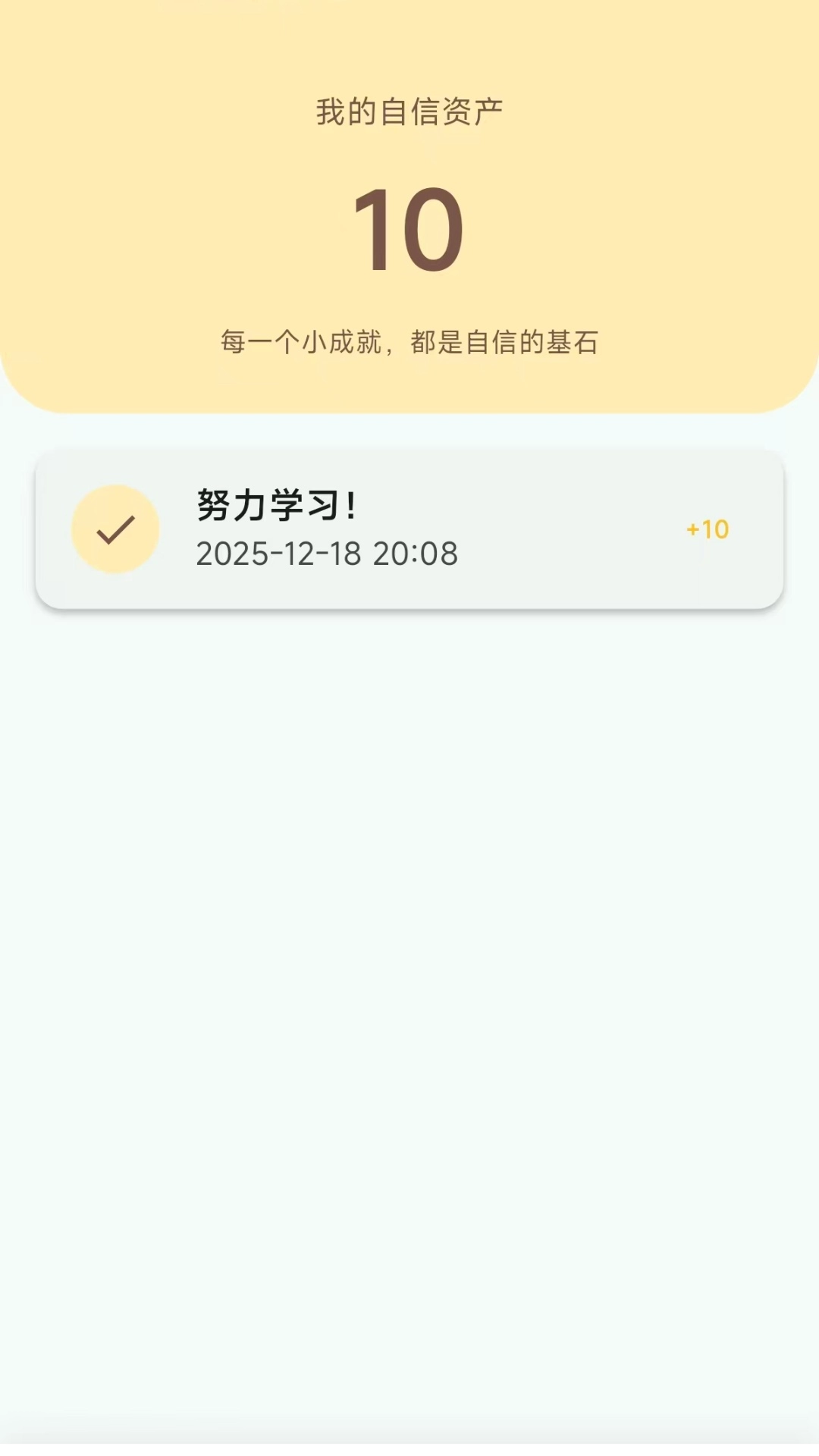This screenshot has width=819, height=1456.
Task: Select the 我的自信资产 header title
Action: coord(409,110)
